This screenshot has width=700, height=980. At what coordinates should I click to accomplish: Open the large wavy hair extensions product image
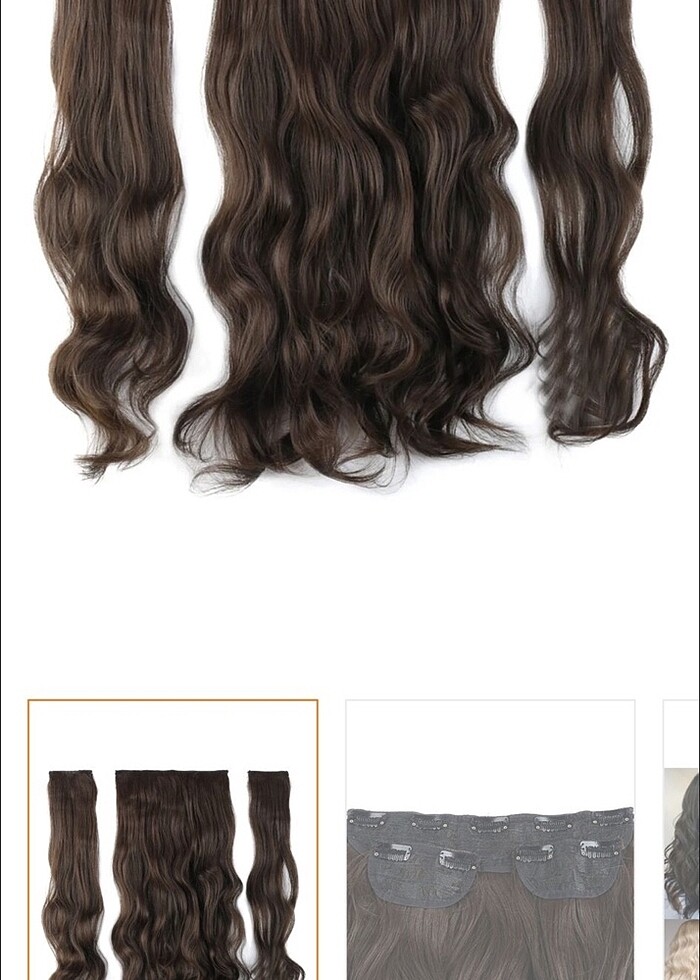point(350,240)
